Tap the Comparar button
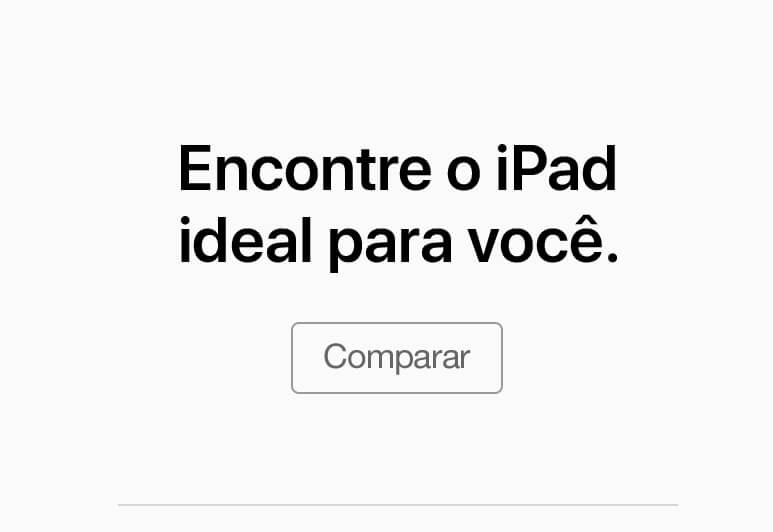The image size is (773, 532). click(x=396, y=358)
